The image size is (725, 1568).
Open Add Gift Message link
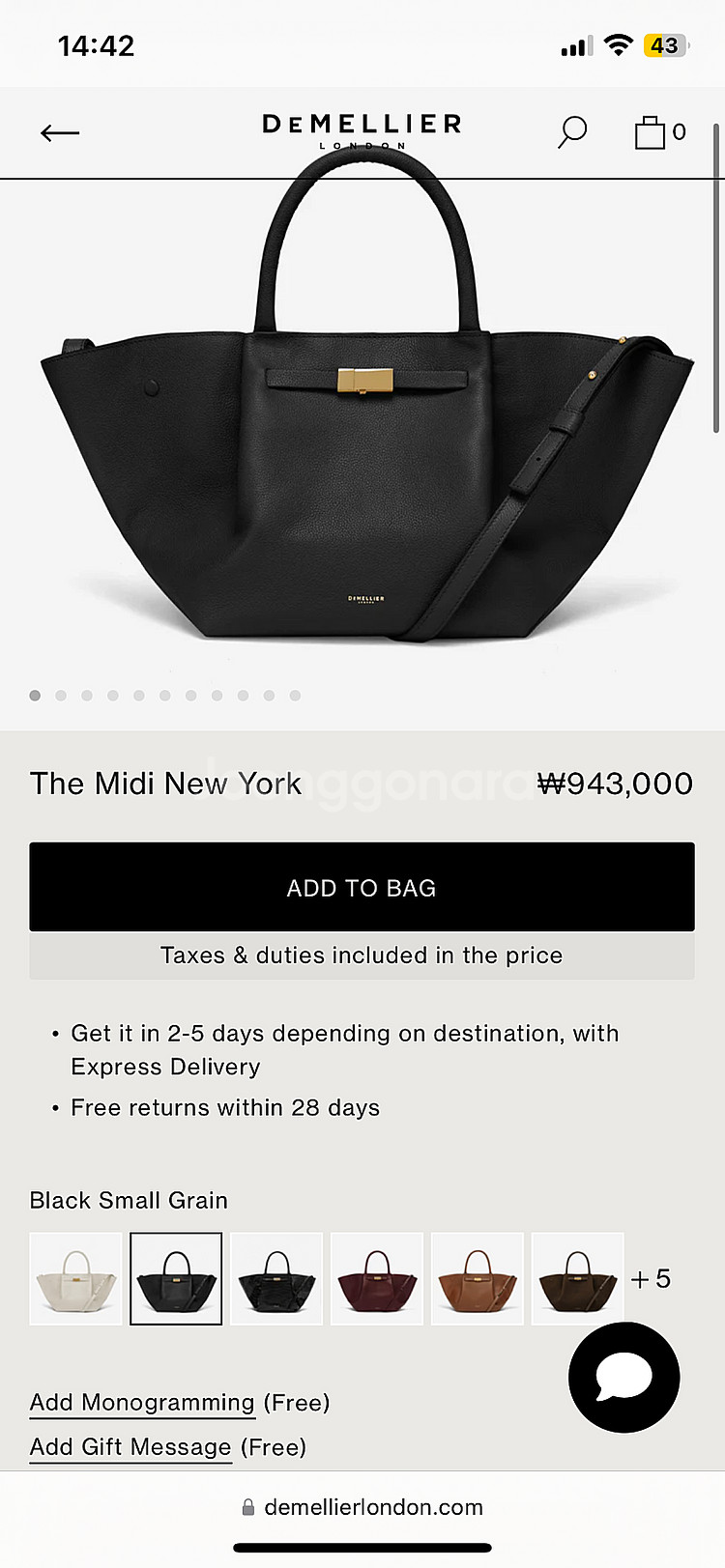pyautogui.click(x=130, y=1446)
